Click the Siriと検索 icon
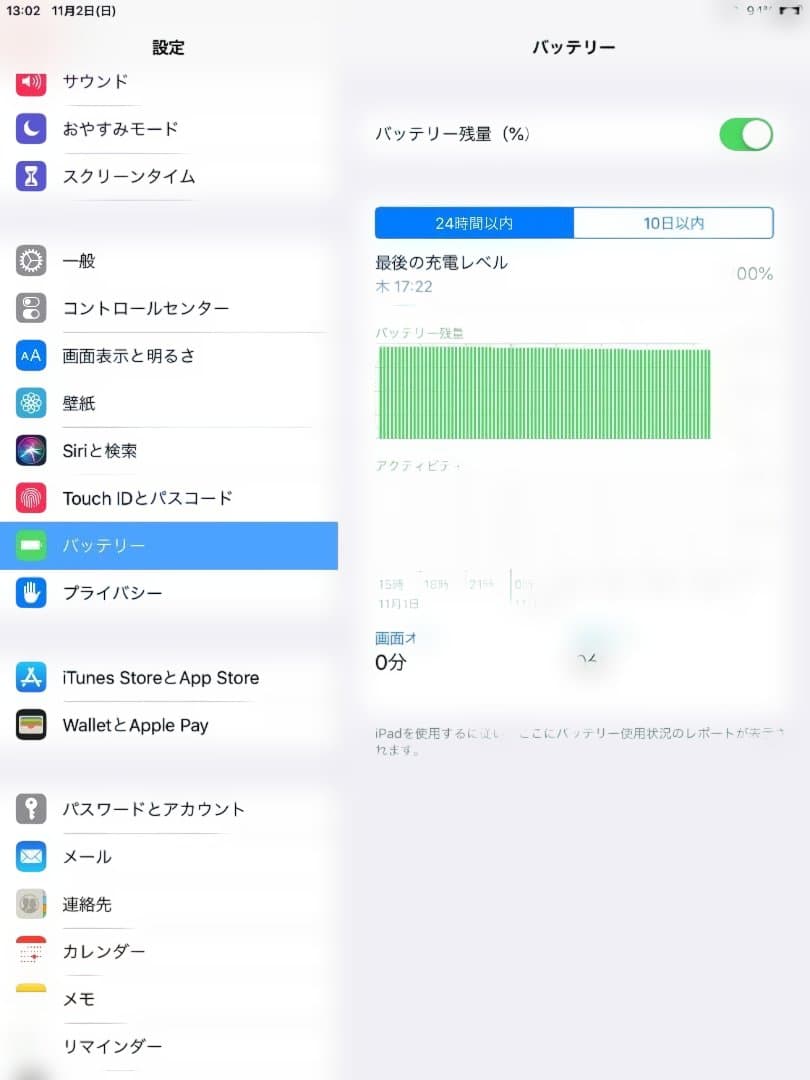This screenshot has height=1080, width=810. pos(29,451)
